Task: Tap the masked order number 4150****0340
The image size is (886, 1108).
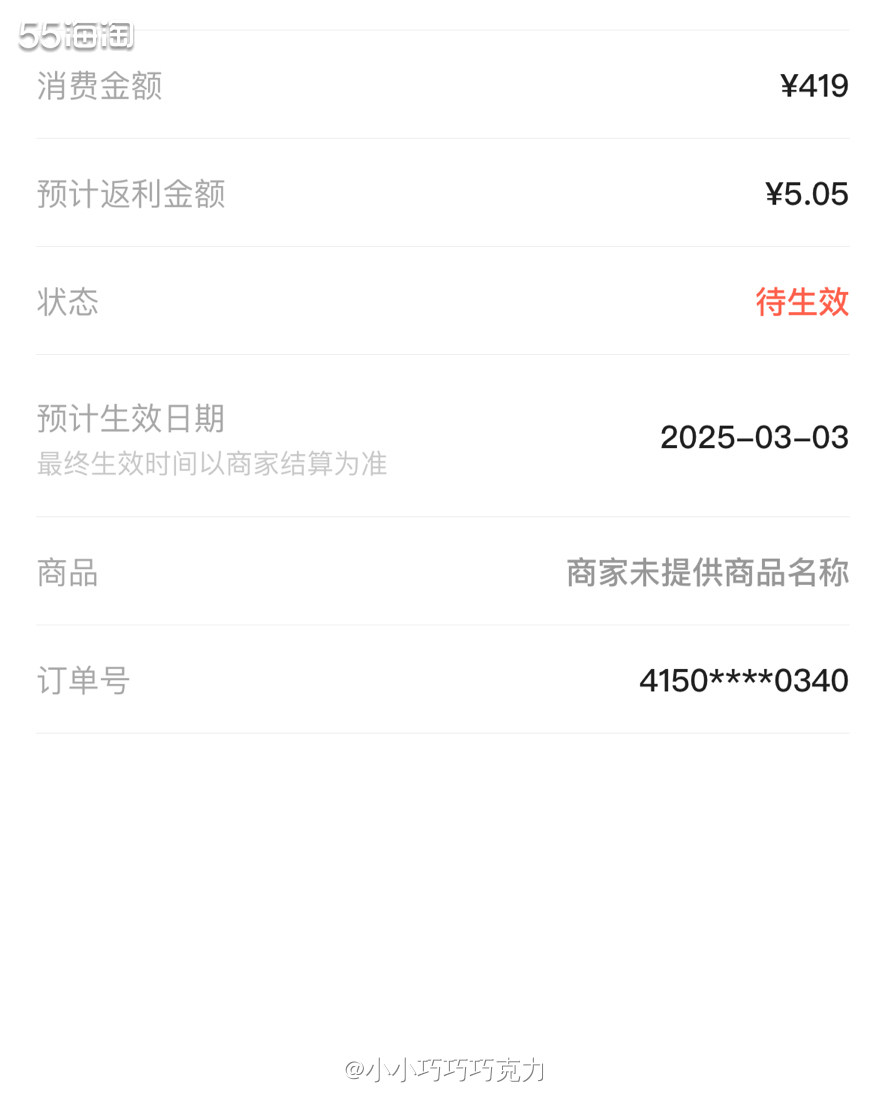Action: [x=742, y=680]
